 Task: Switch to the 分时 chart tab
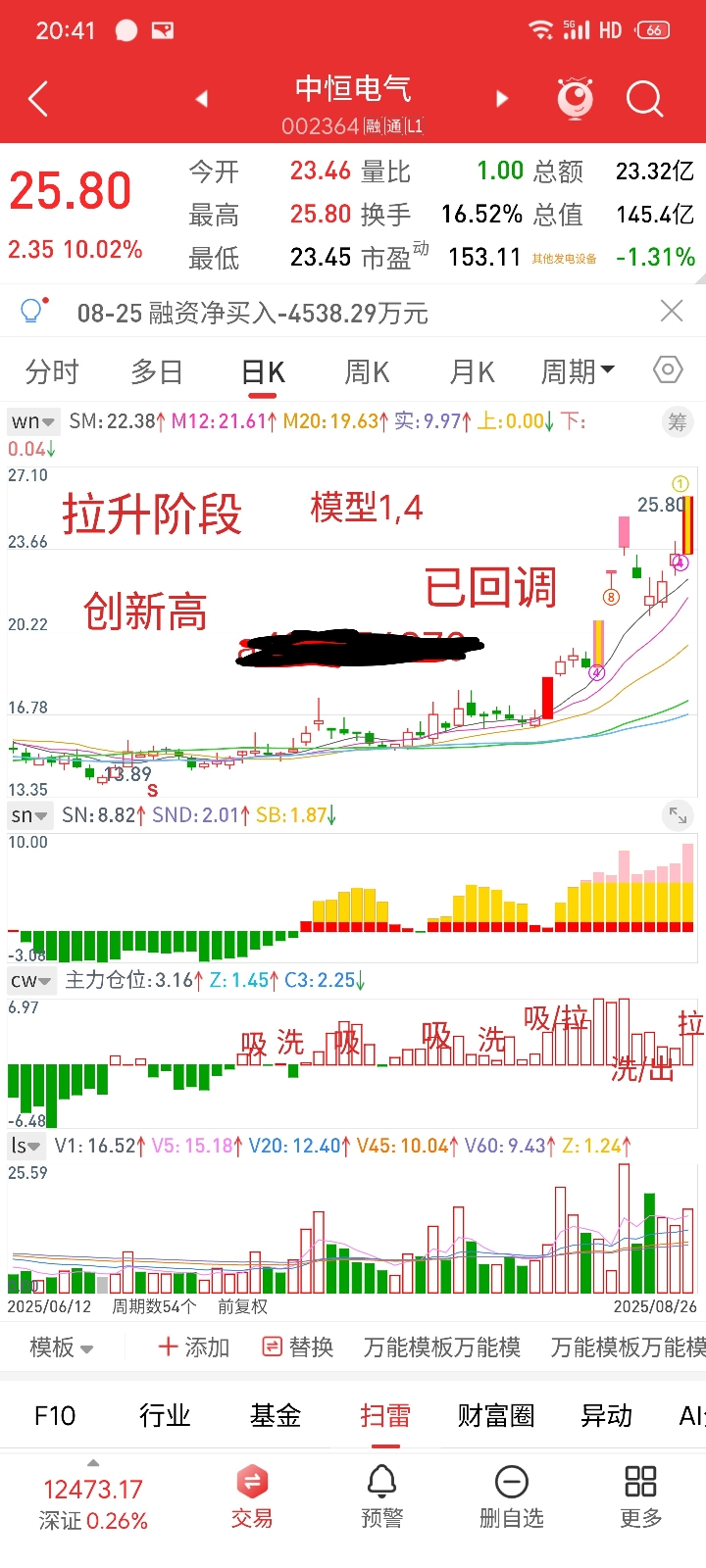[x=52, y=371]
